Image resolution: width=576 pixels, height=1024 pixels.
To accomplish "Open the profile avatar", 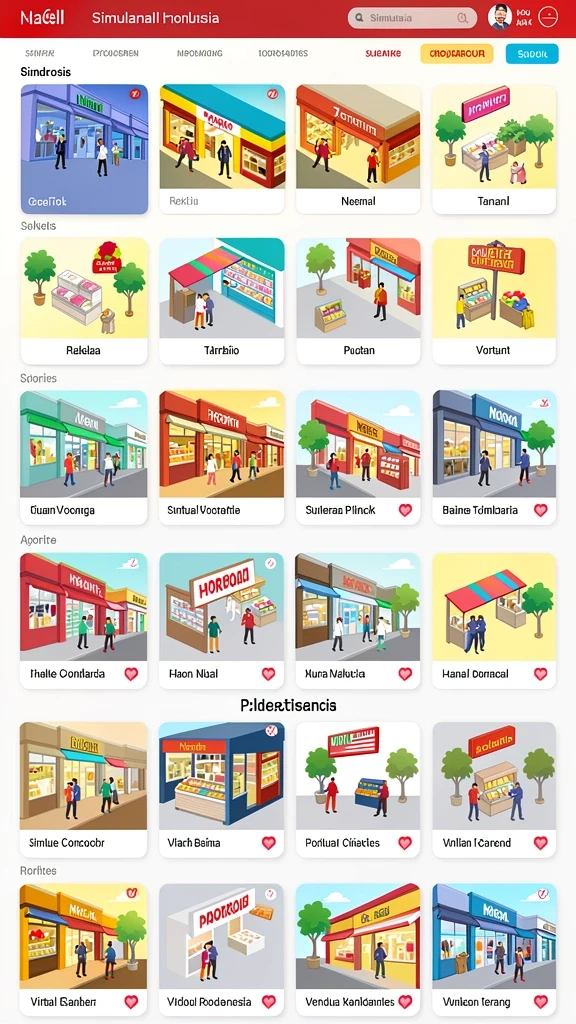I will tap(500, 17).
